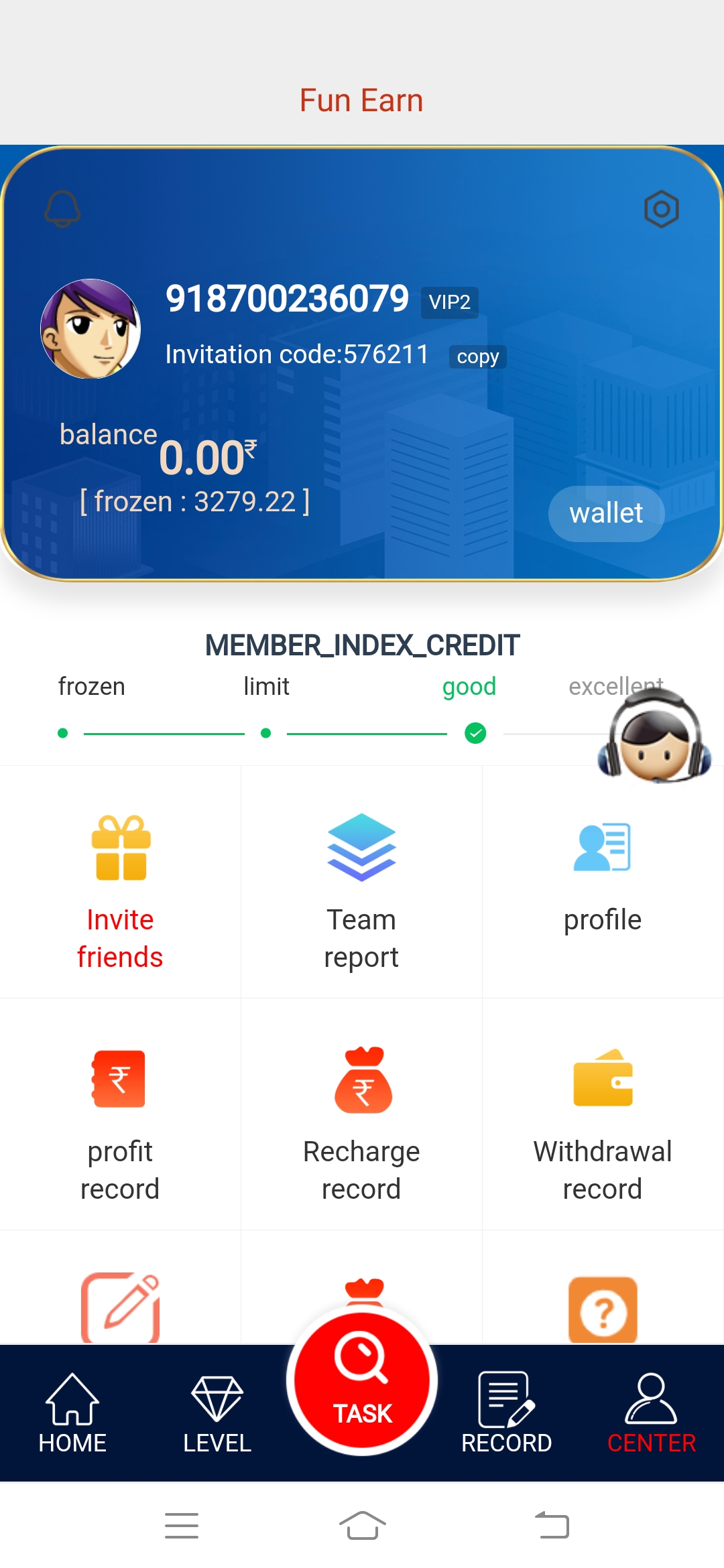Open Withdrawal record
The width and height of the screenshot is (724, 1568).
[602, 1122]
